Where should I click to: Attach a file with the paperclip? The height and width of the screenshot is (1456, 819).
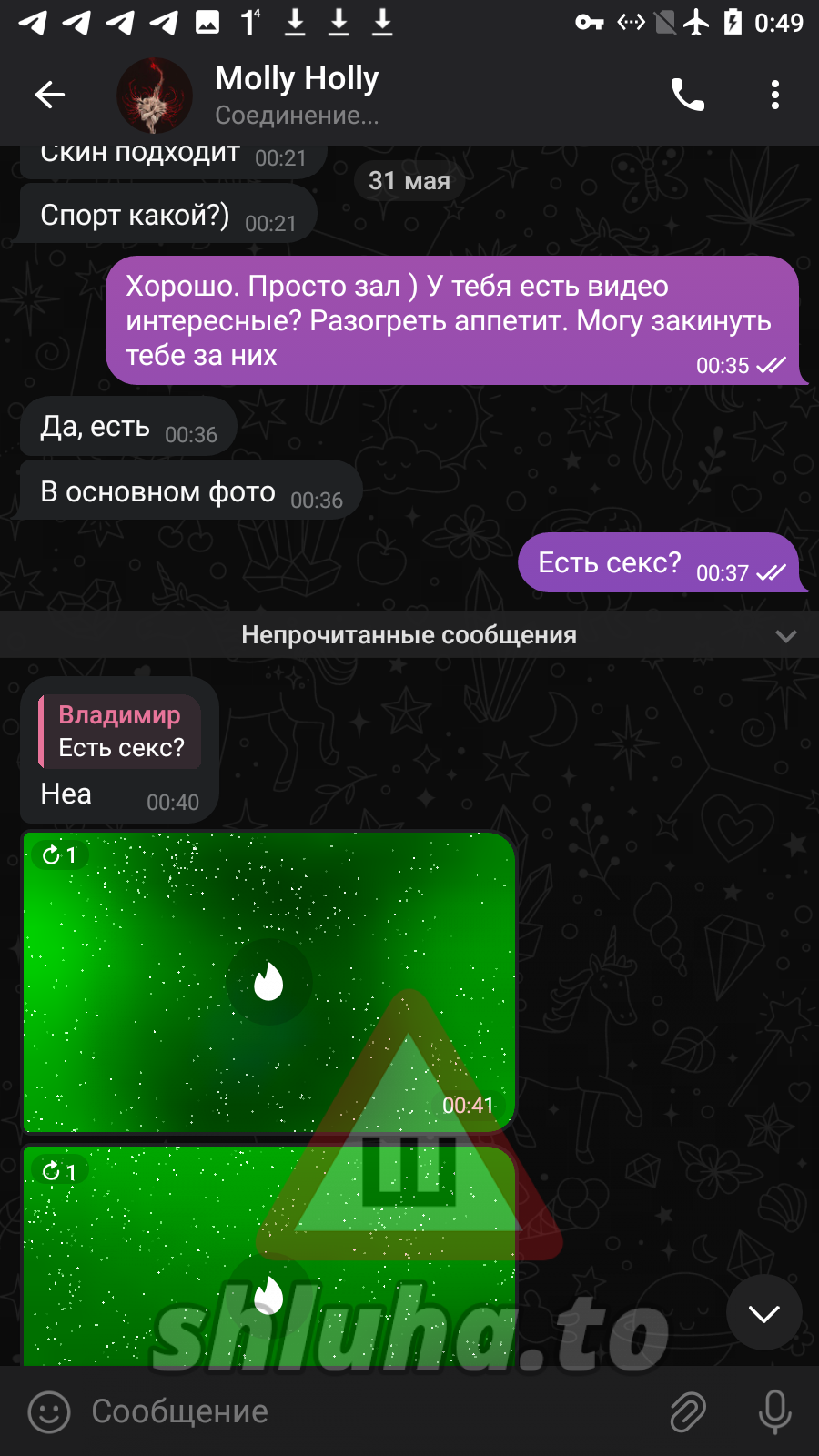688,1411
